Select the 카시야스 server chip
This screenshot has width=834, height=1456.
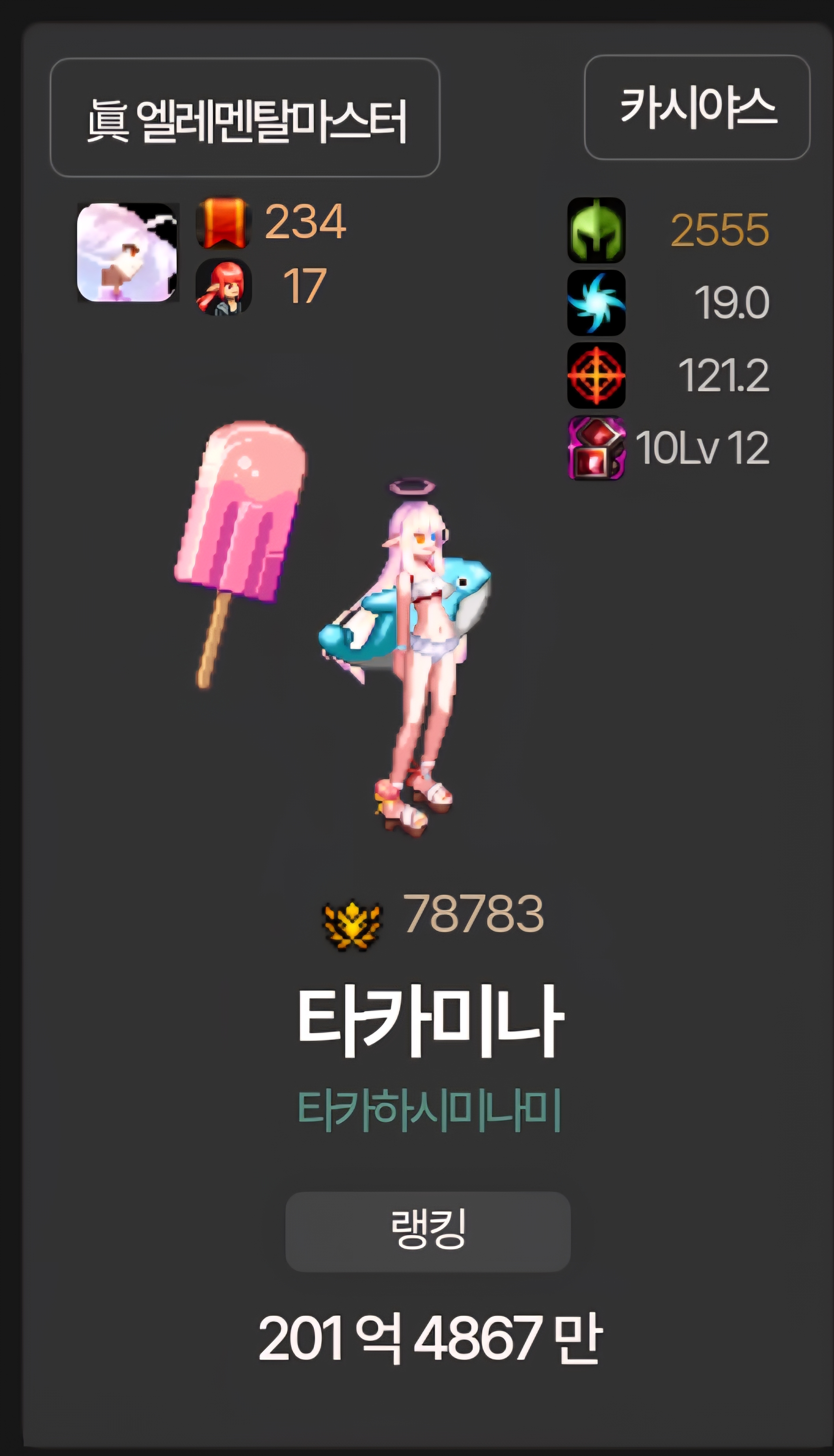point(697,107)
